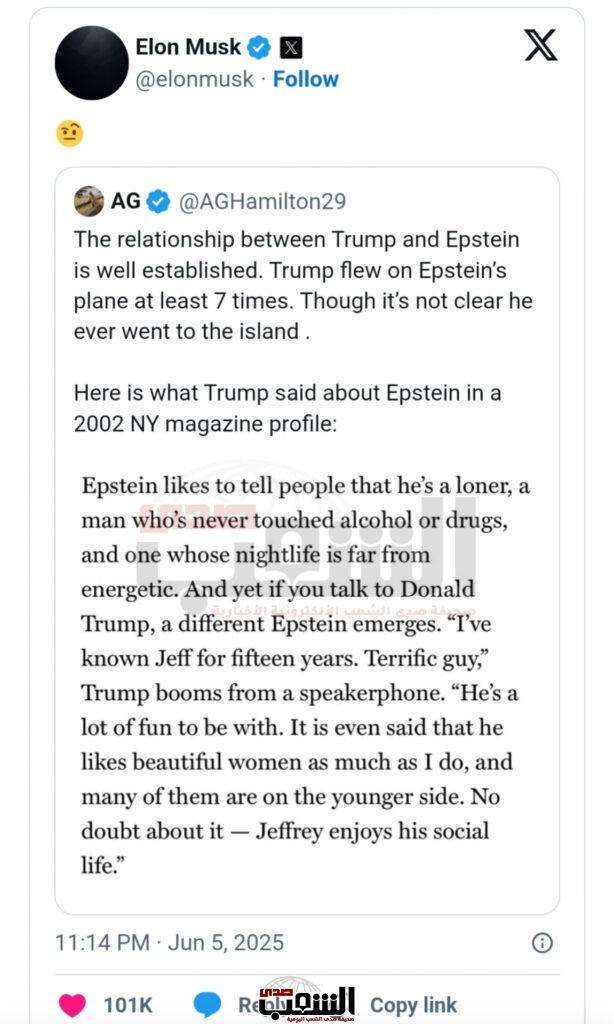Open the 11:14 PM · Jun 5, 2025 timestamp
614x1024 pixels.
[169, 942]
